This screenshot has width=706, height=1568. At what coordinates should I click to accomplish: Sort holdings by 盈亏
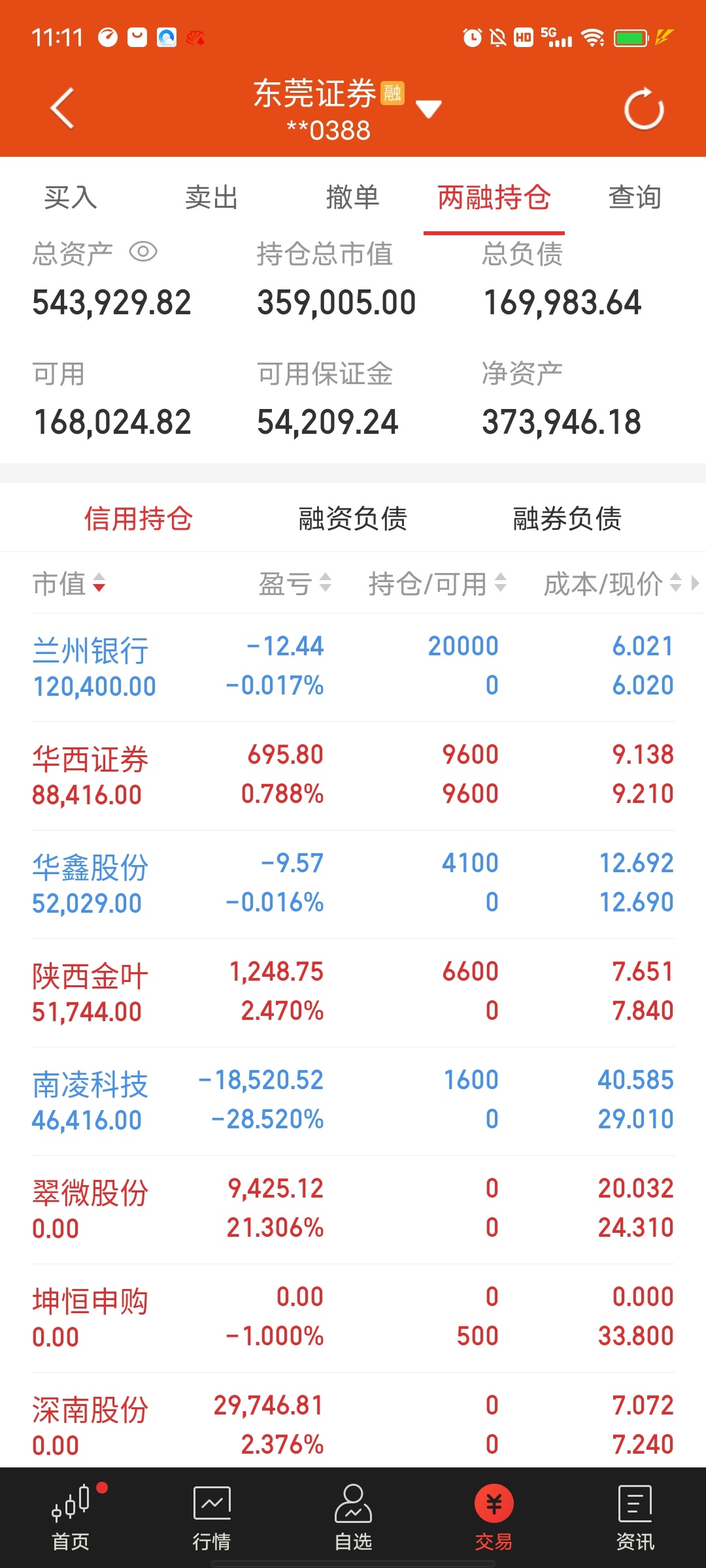(x=295, y=583)
